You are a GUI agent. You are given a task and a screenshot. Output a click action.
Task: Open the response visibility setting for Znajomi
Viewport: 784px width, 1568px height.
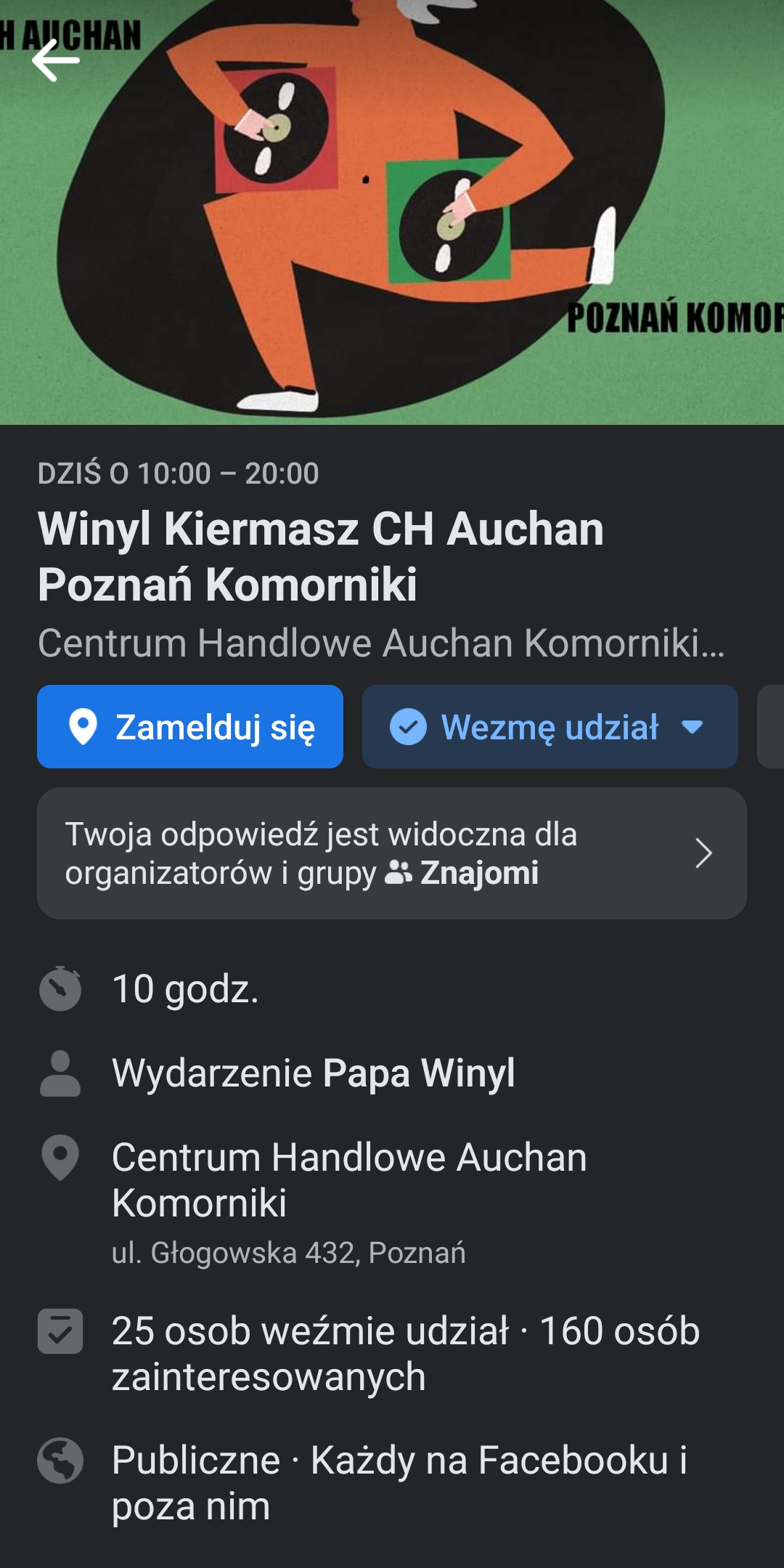(x=391, y=853)
